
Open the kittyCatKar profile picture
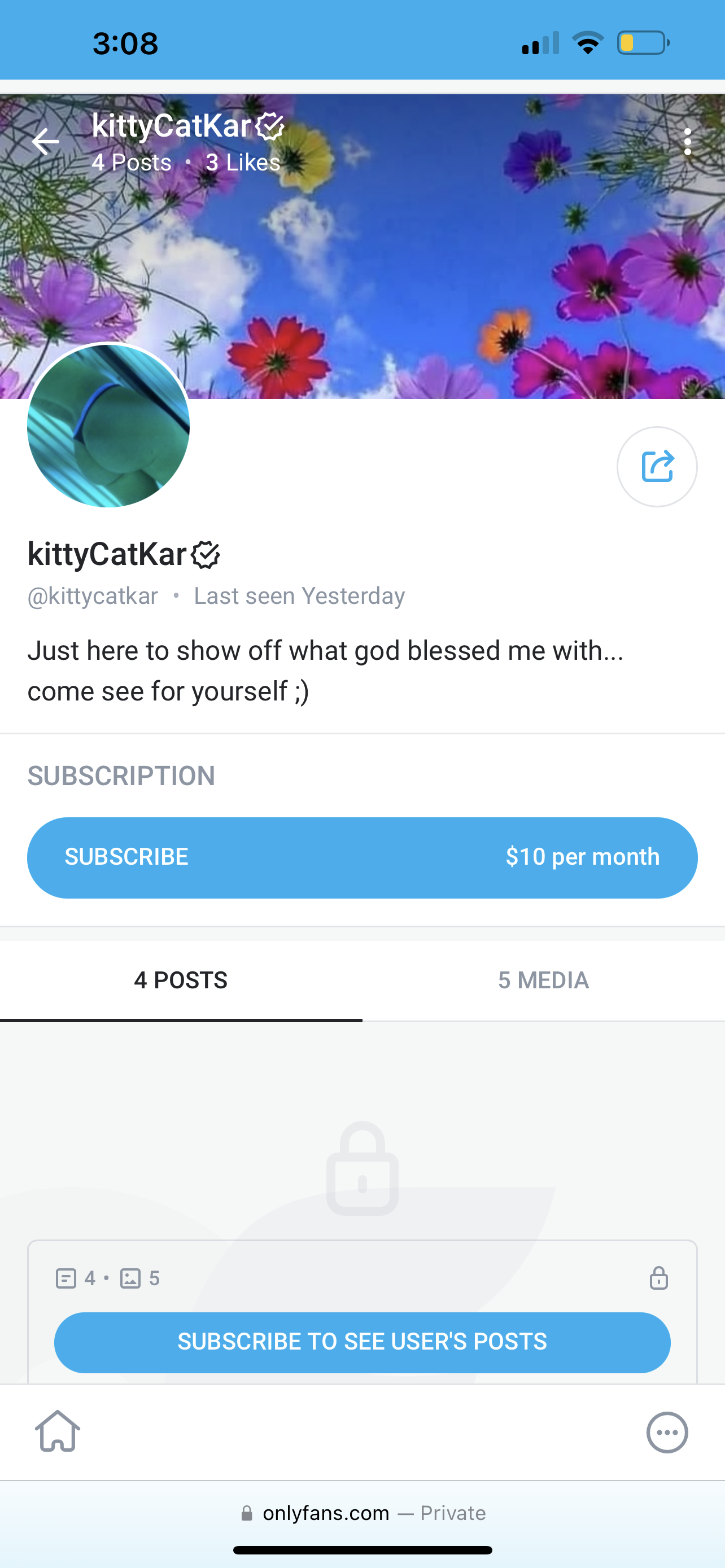pos(108,426)
